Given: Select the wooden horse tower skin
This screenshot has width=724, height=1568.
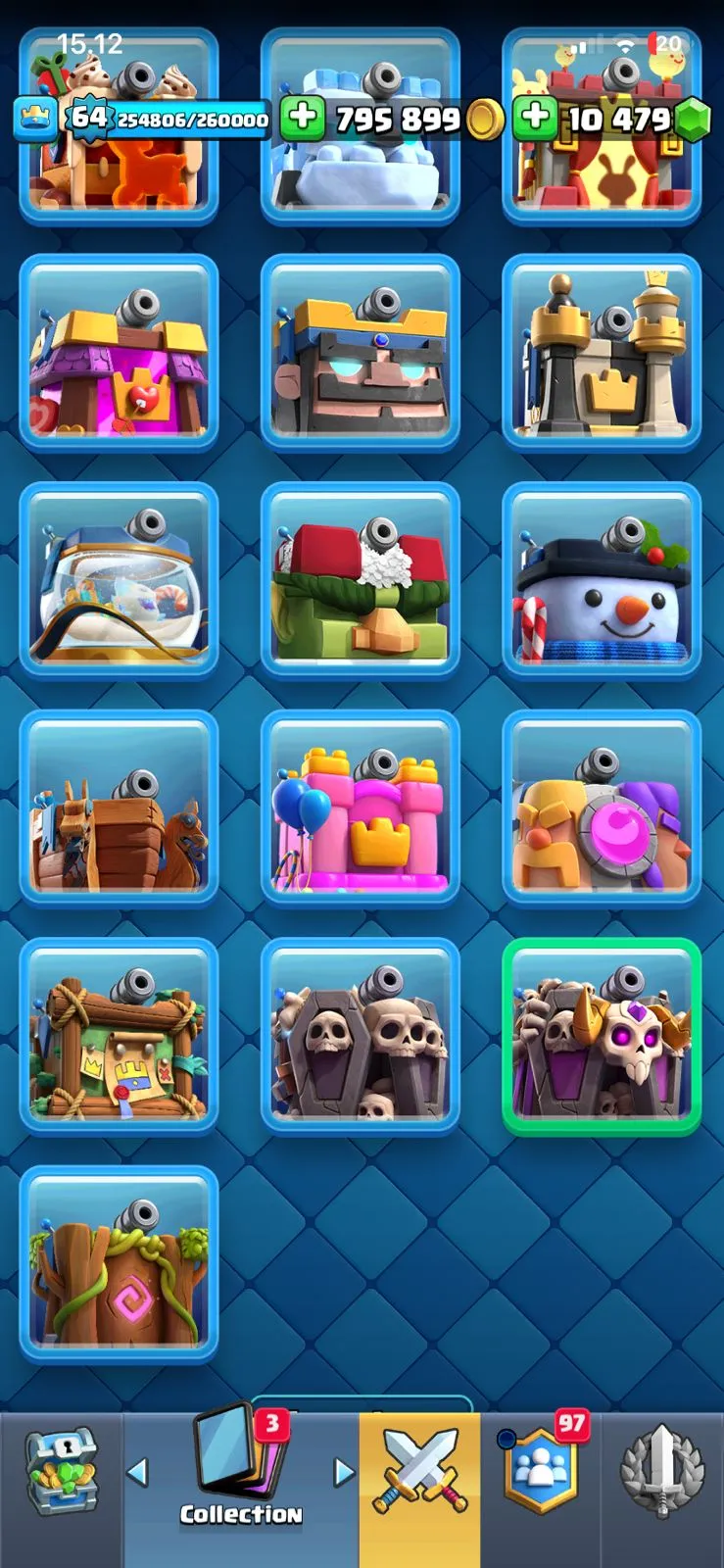Looking at the screenshot, I should pyautogui.click(x=119, y=807).
